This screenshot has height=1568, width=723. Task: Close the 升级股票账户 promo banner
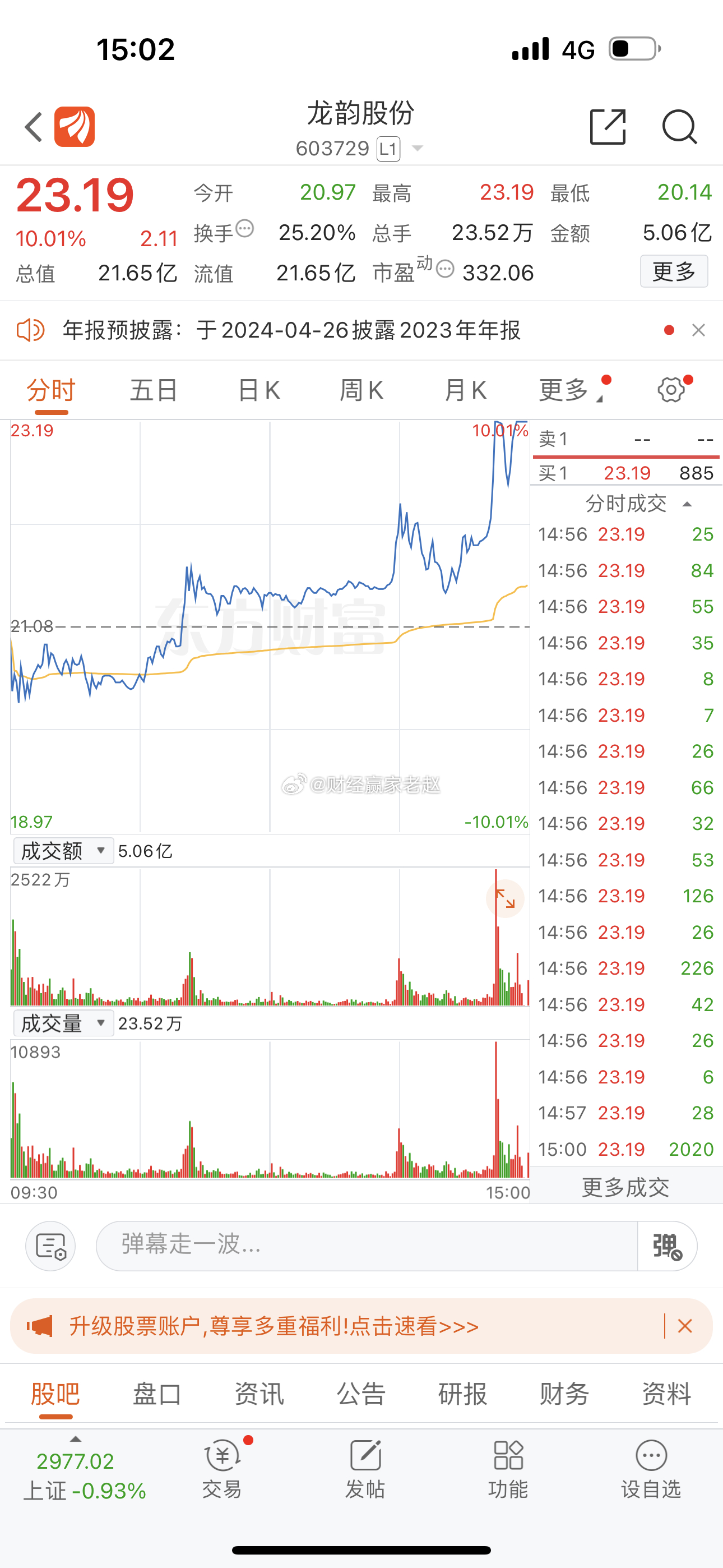(685, 1326)
